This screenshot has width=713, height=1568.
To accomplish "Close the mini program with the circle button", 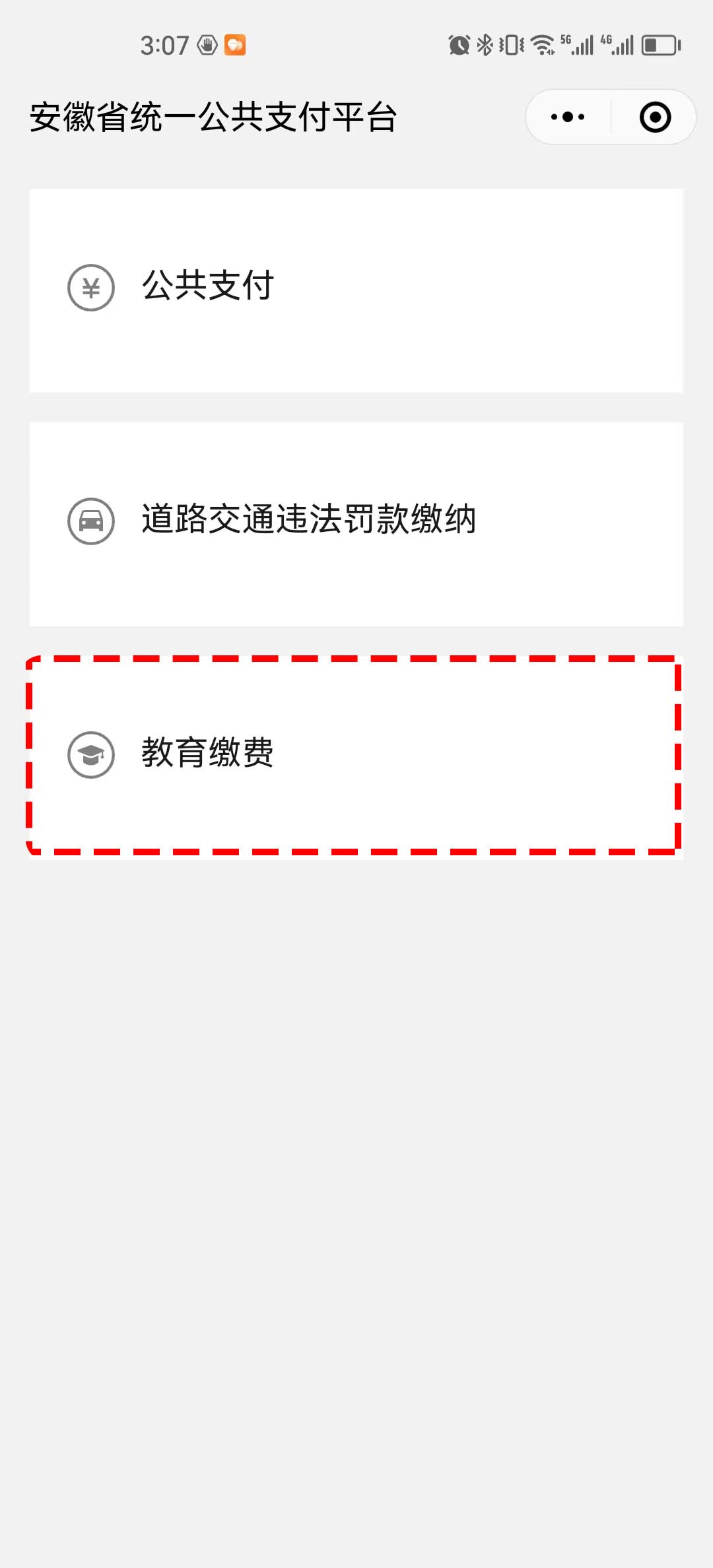I will point(655,117).
